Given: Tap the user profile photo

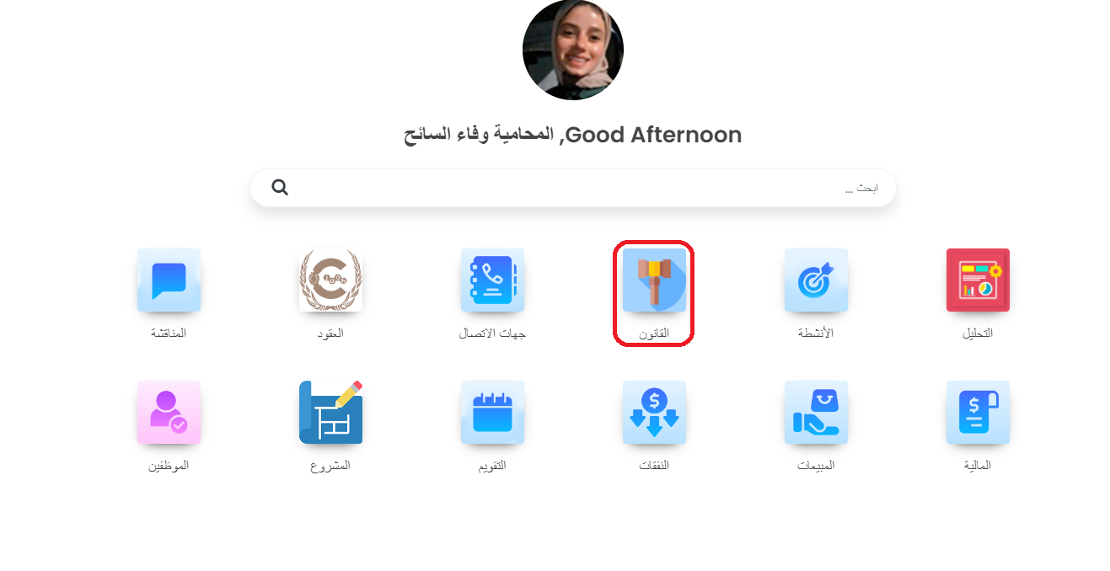Looking at the screenshot, I should (x=573, y=50).
